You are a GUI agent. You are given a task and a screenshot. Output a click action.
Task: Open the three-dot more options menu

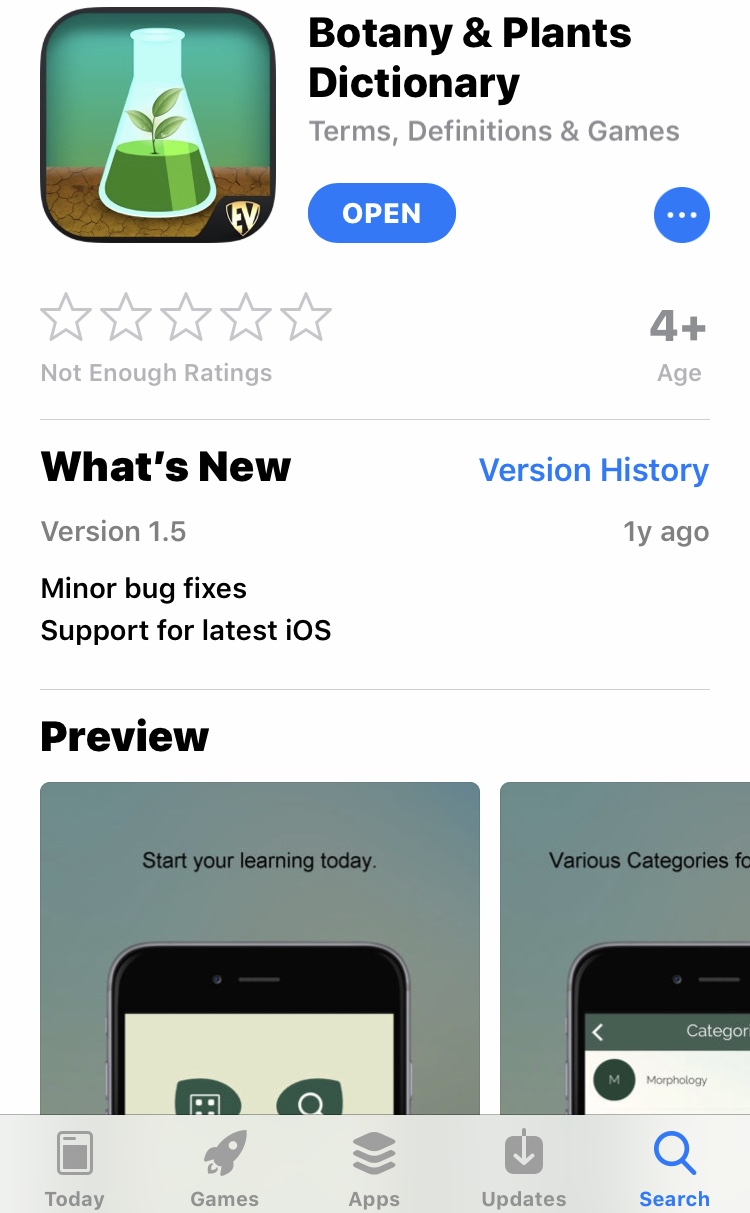tap(681, 215)
